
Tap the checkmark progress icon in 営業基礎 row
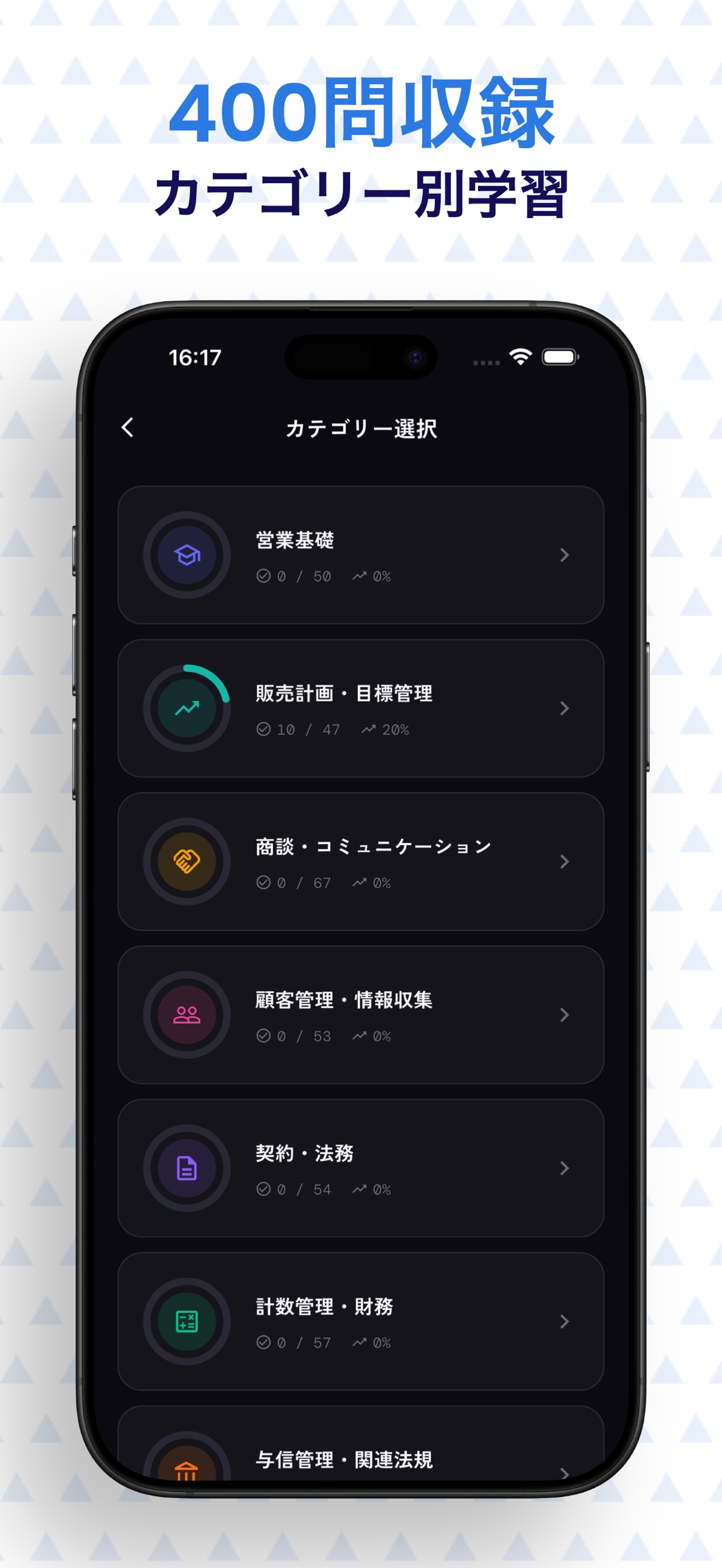[x=264, y=576]
